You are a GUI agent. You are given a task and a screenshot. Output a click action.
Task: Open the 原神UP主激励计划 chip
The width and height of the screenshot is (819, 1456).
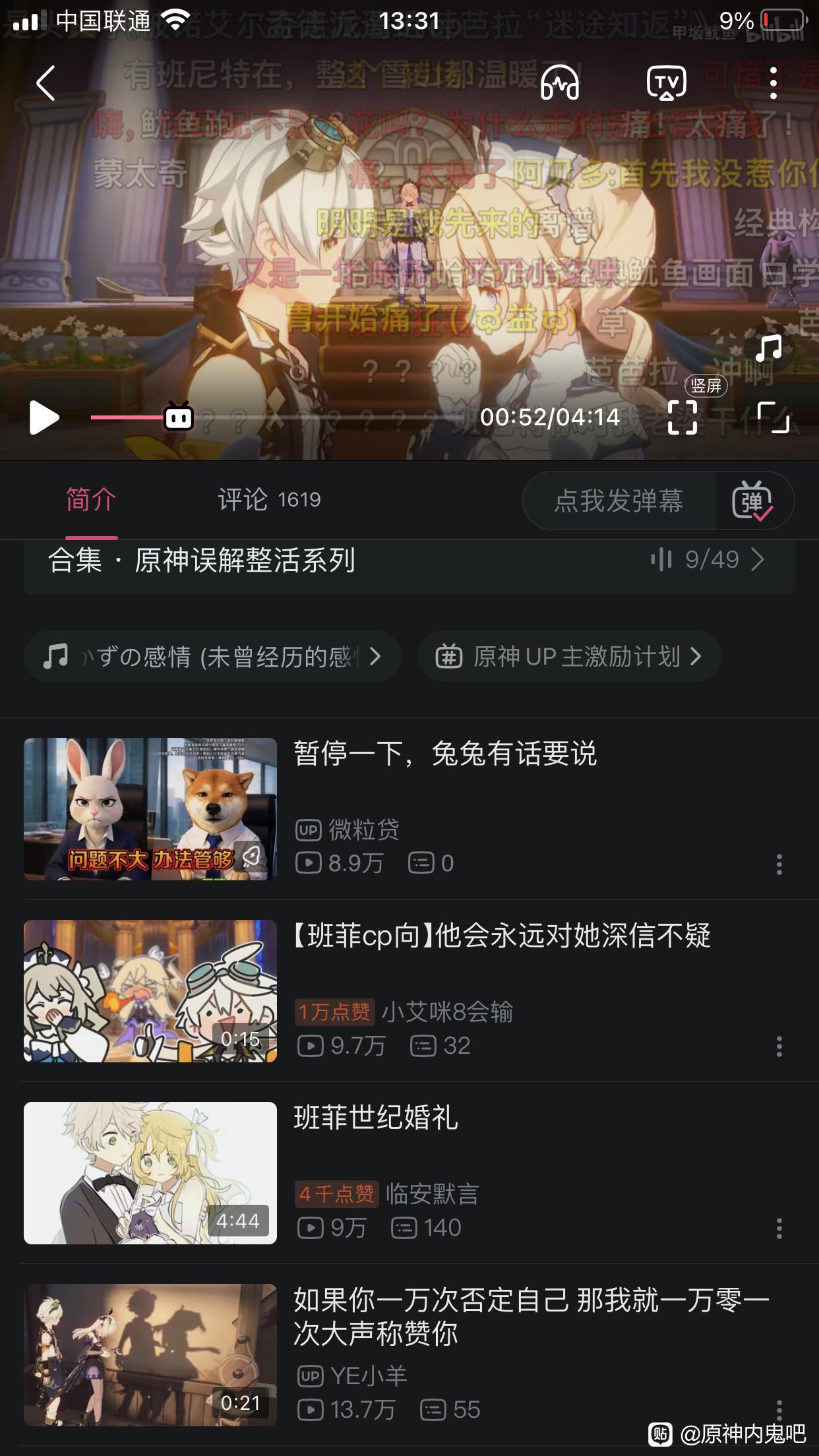point(568,657)
